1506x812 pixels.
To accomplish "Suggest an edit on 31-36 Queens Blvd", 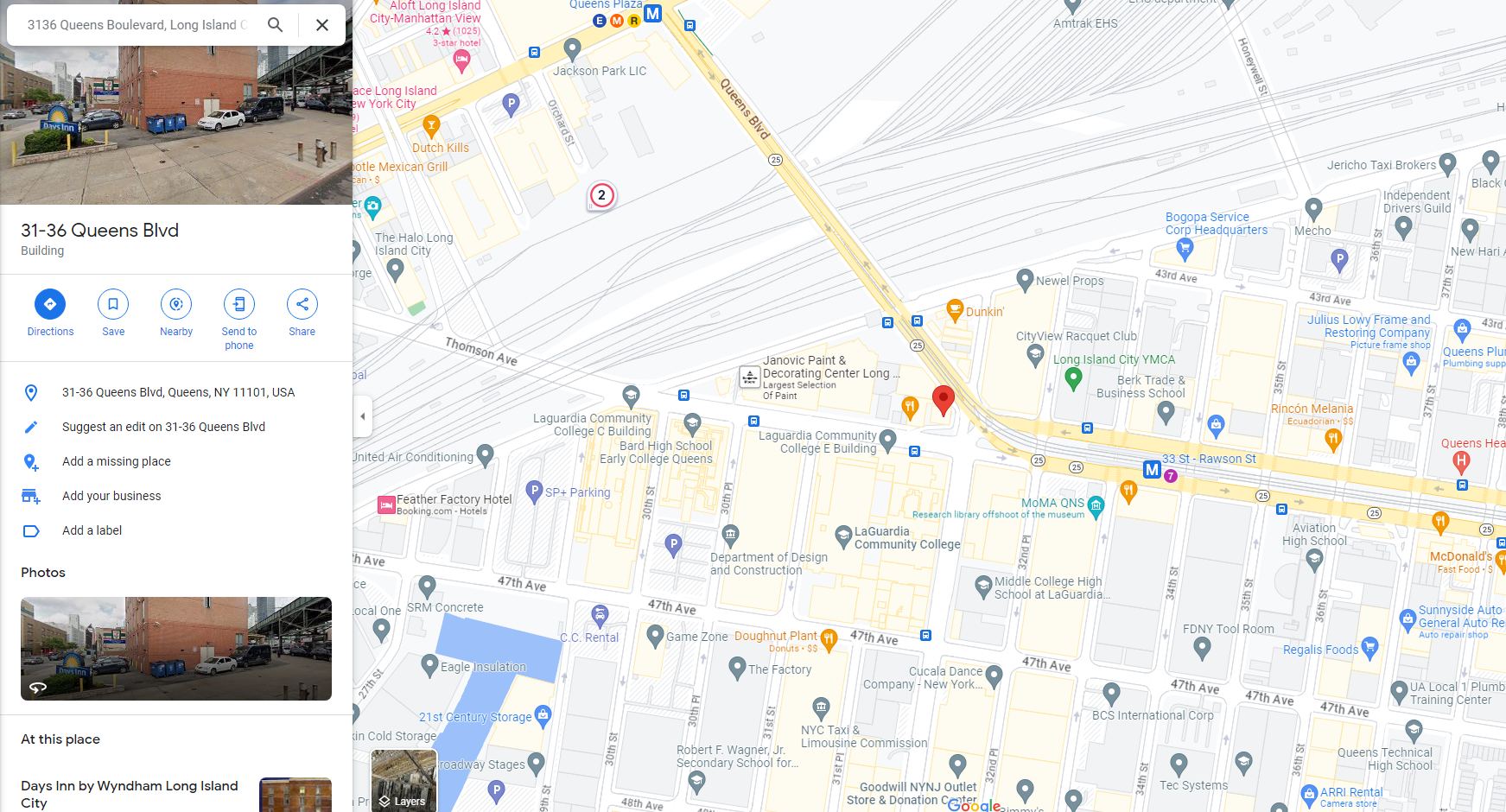I will click(x=163, y=427).
